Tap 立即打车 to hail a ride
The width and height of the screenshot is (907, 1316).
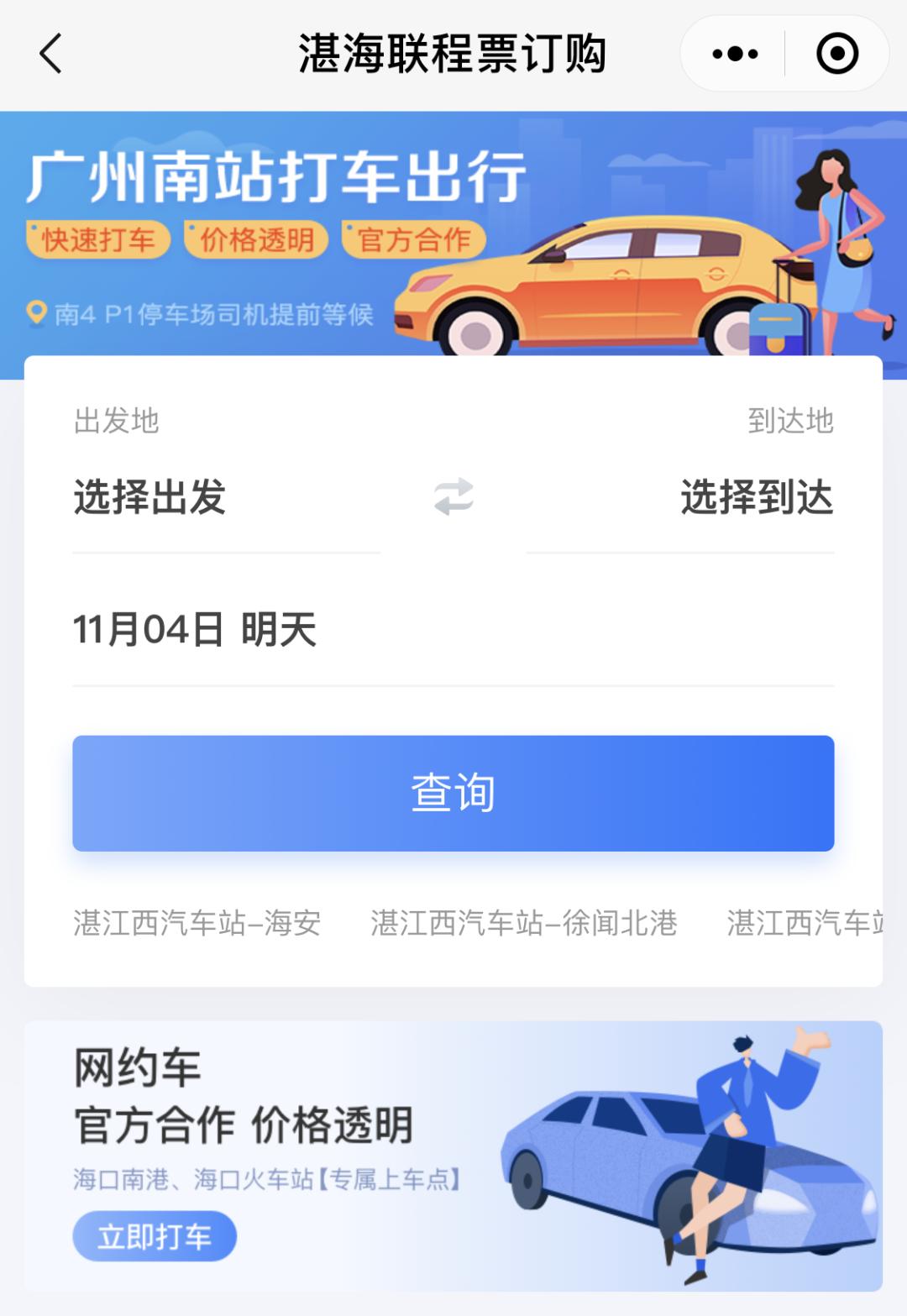(155, 1236)
